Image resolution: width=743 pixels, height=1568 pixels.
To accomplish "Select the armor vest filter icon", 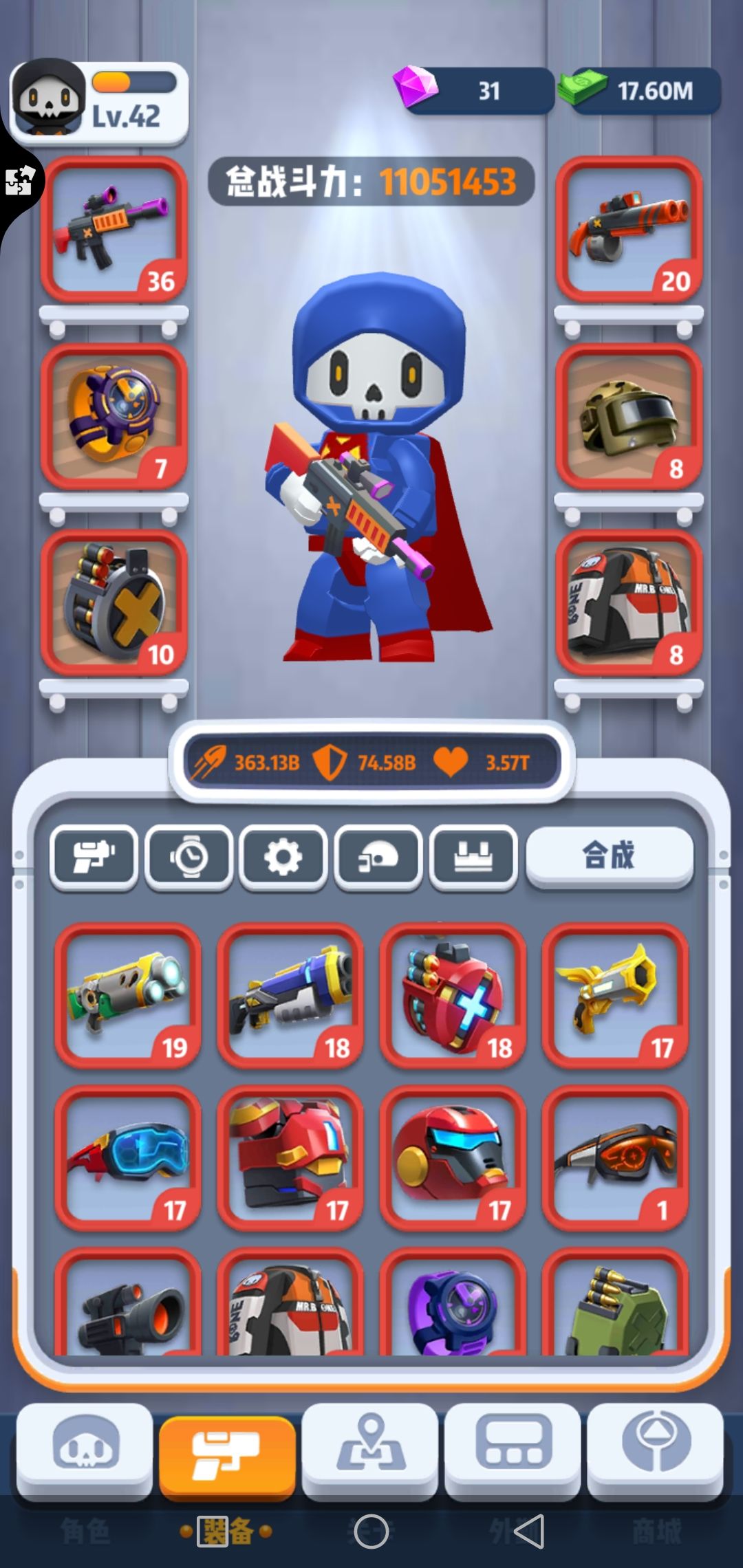I will point(473,857).
